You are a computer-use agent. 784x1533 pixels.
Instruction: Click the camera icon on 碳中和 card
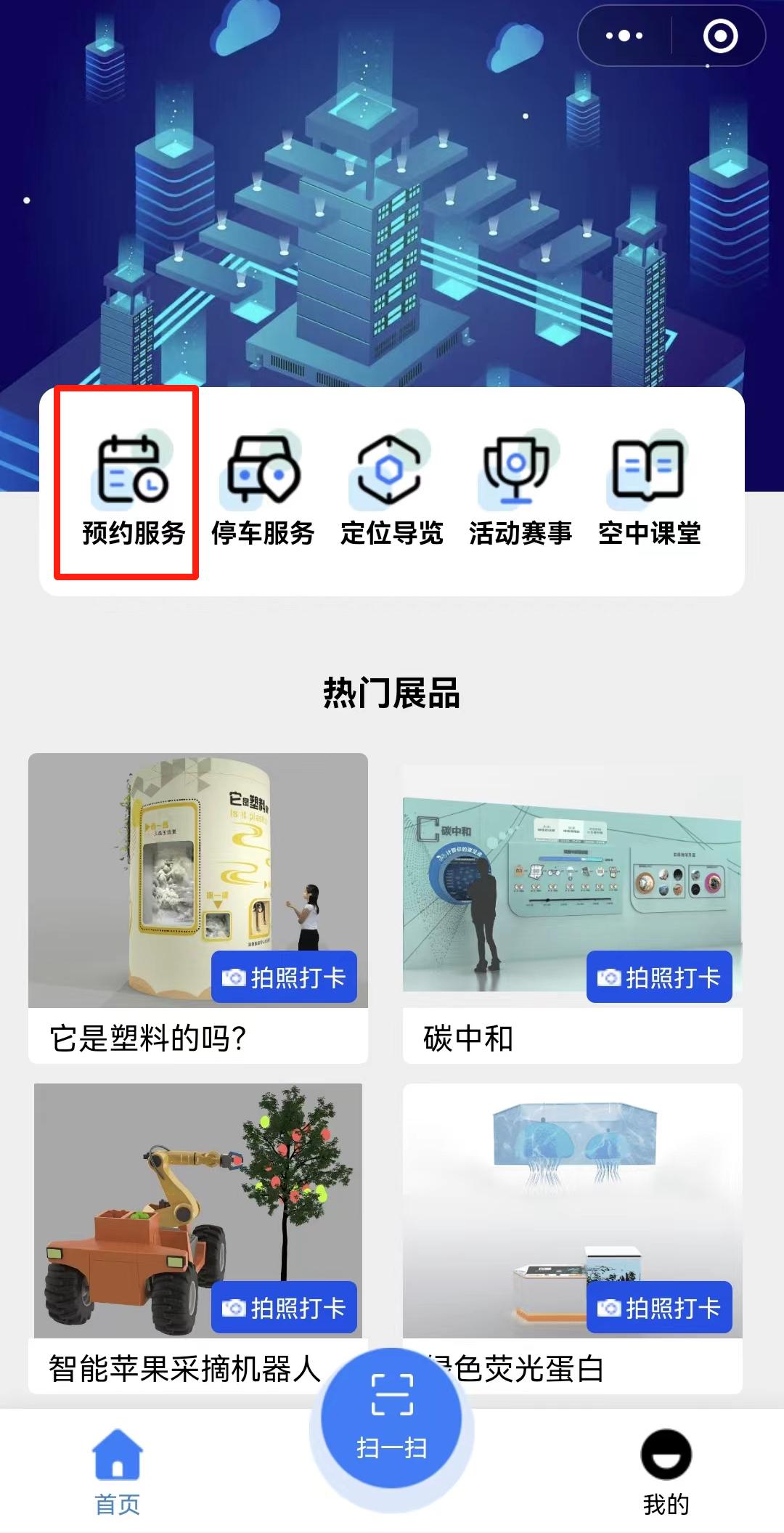[609, 977]
